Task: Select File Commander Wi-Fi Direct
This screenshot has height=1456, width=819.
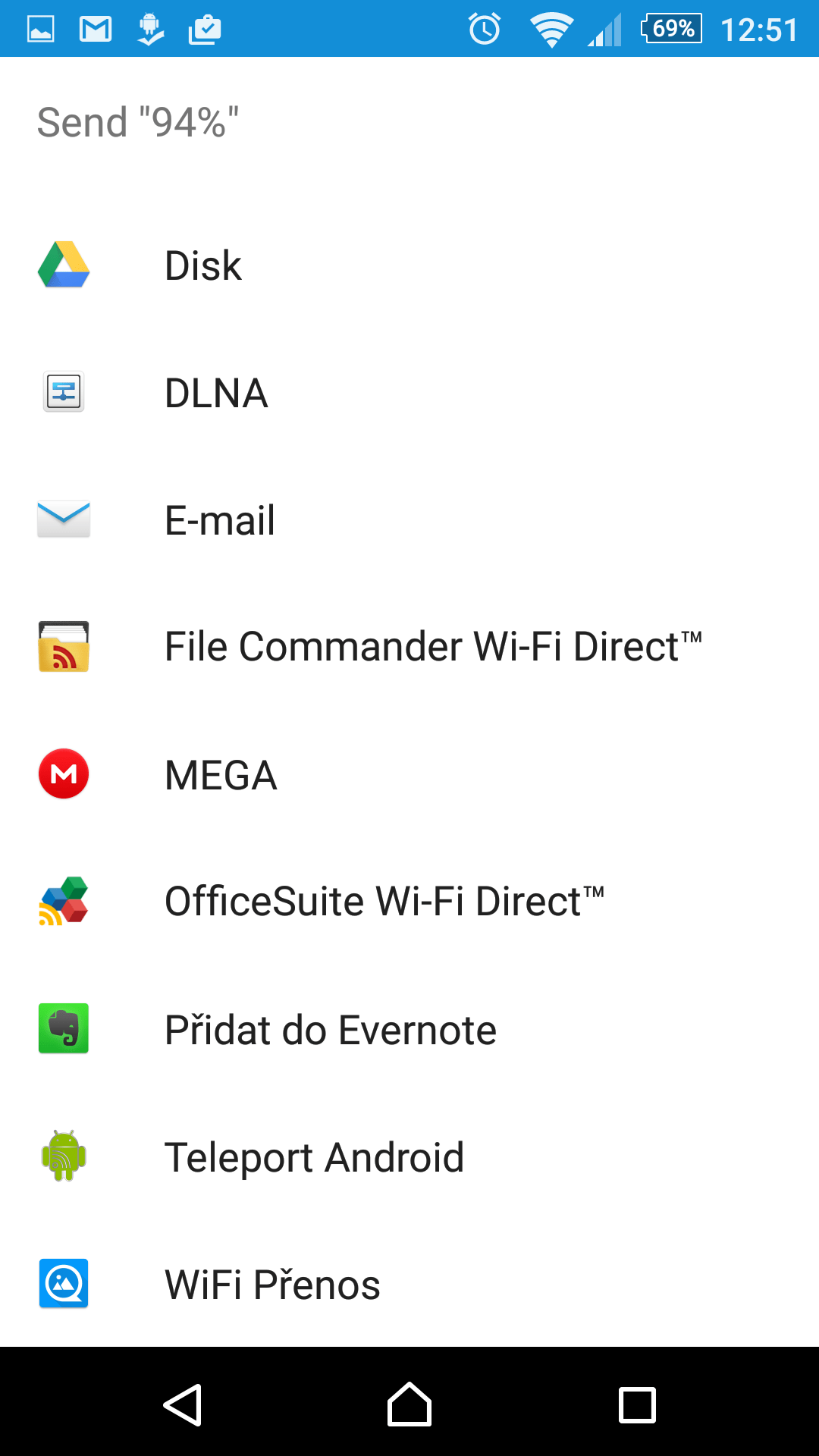Action: (x=409, y=647)
